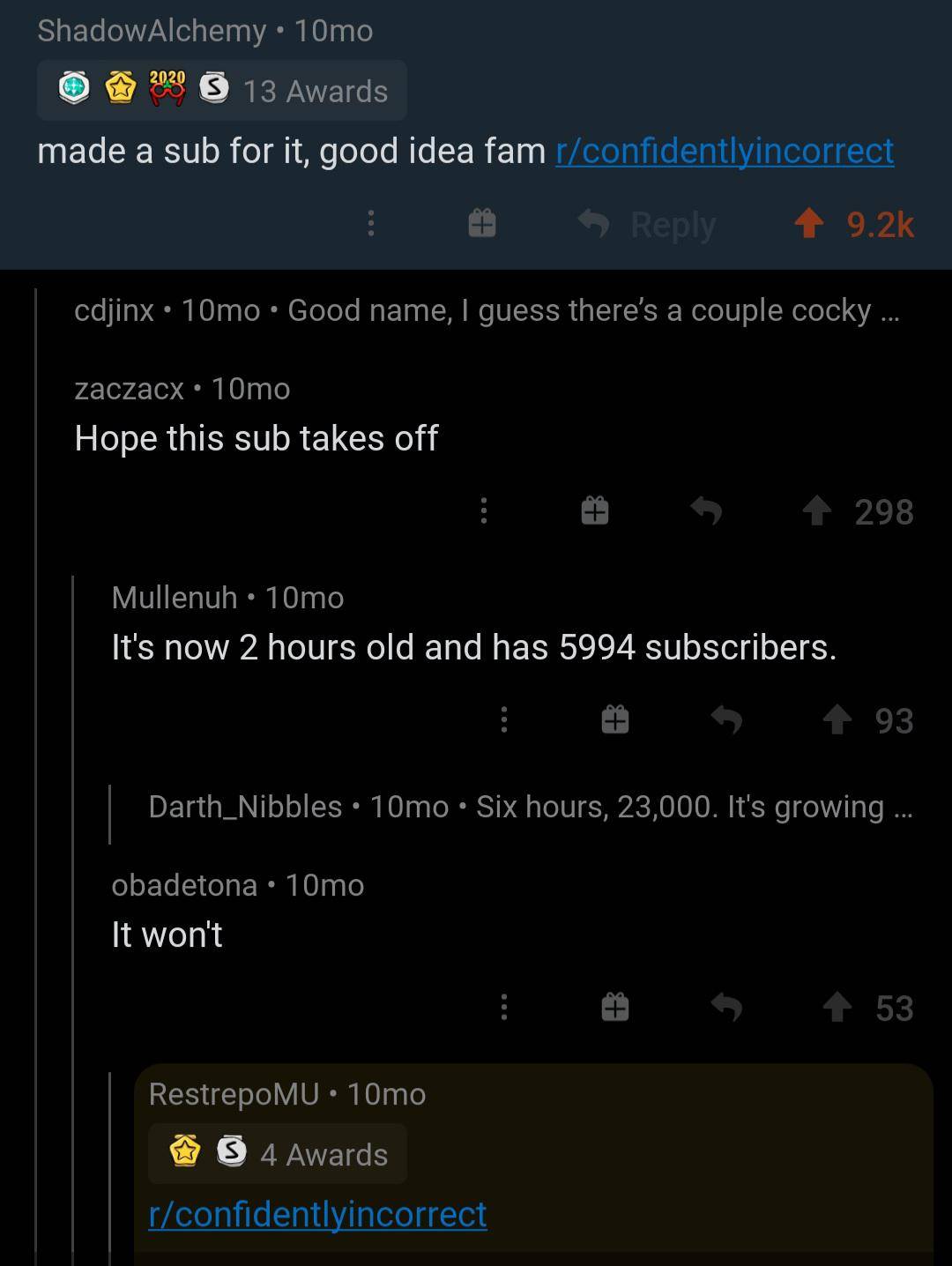Reply to Mullenuh's comment
Viewport: 952px width, 1266px height.
(x=726, y=720)
